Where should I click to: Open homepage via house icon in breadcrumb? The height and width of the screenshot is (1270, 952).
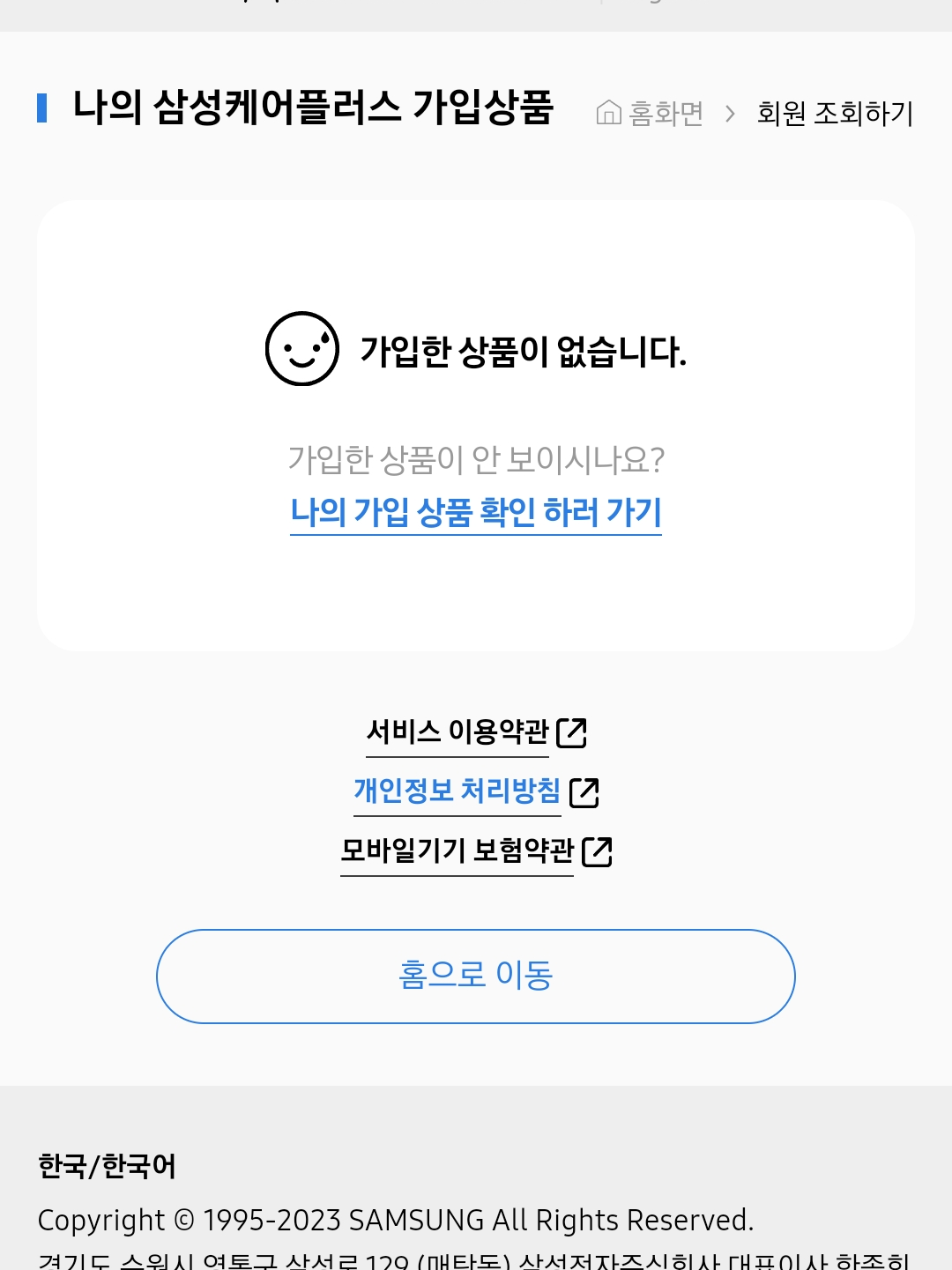point(610,113)
